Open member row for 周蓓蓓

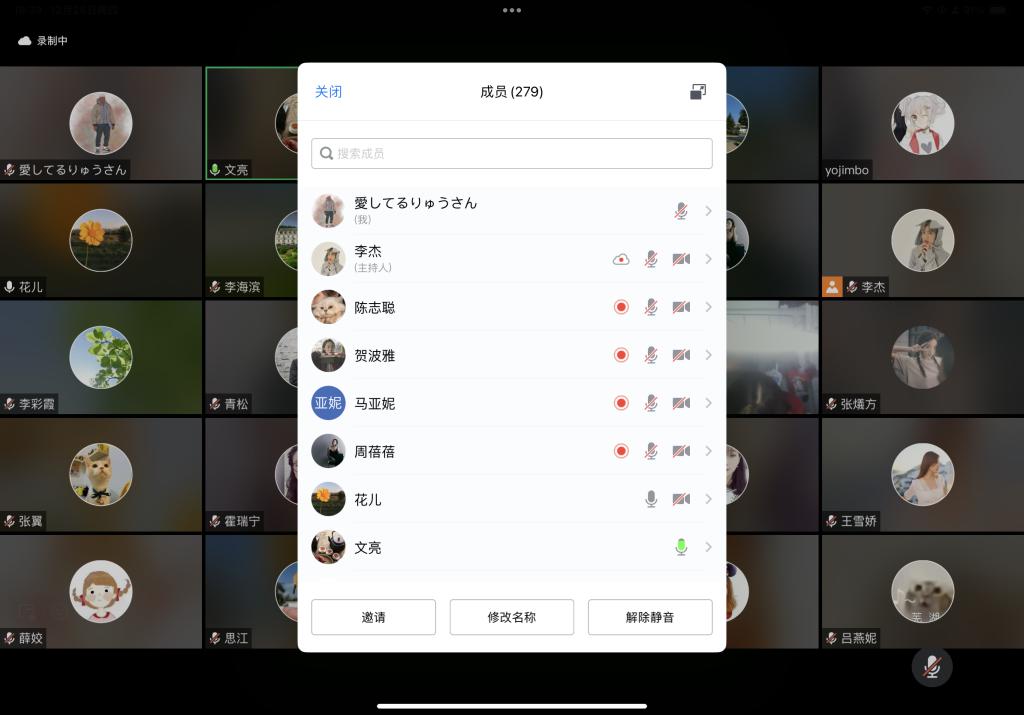point(512,451)
